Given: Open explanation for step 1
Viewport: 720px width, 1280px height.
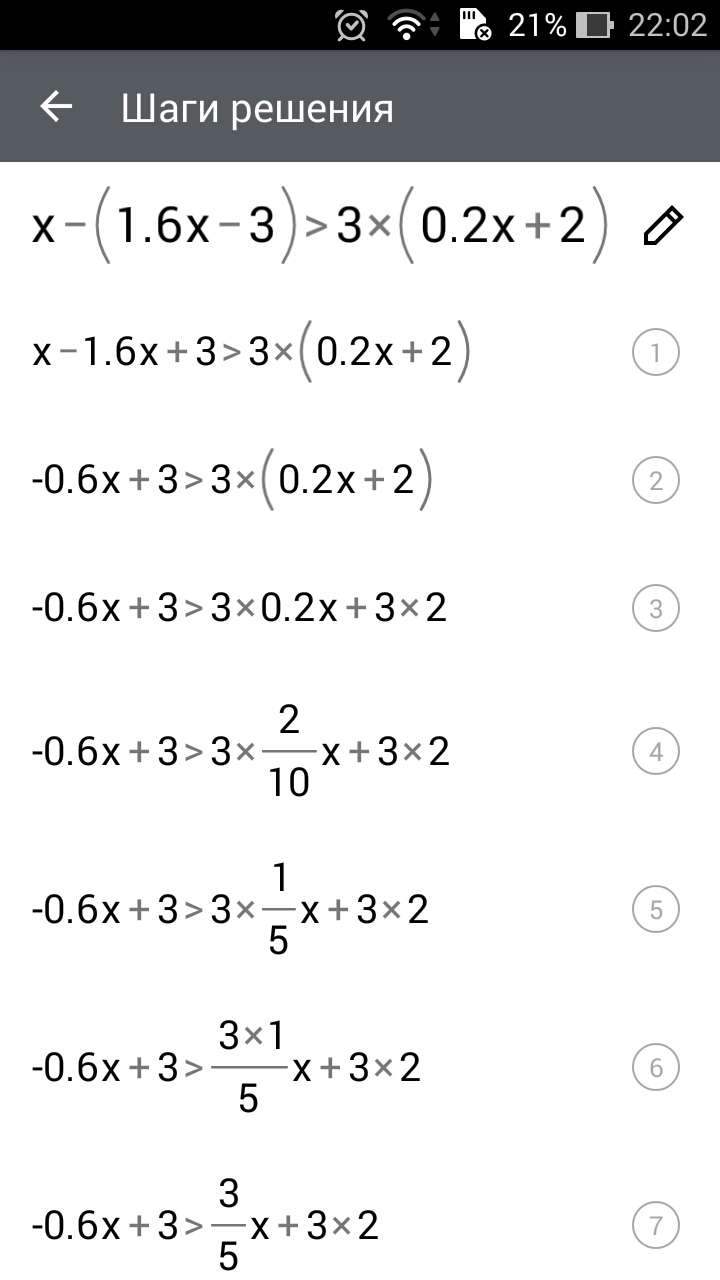Looking at the screenshot, I should click(x=656, y=353).
